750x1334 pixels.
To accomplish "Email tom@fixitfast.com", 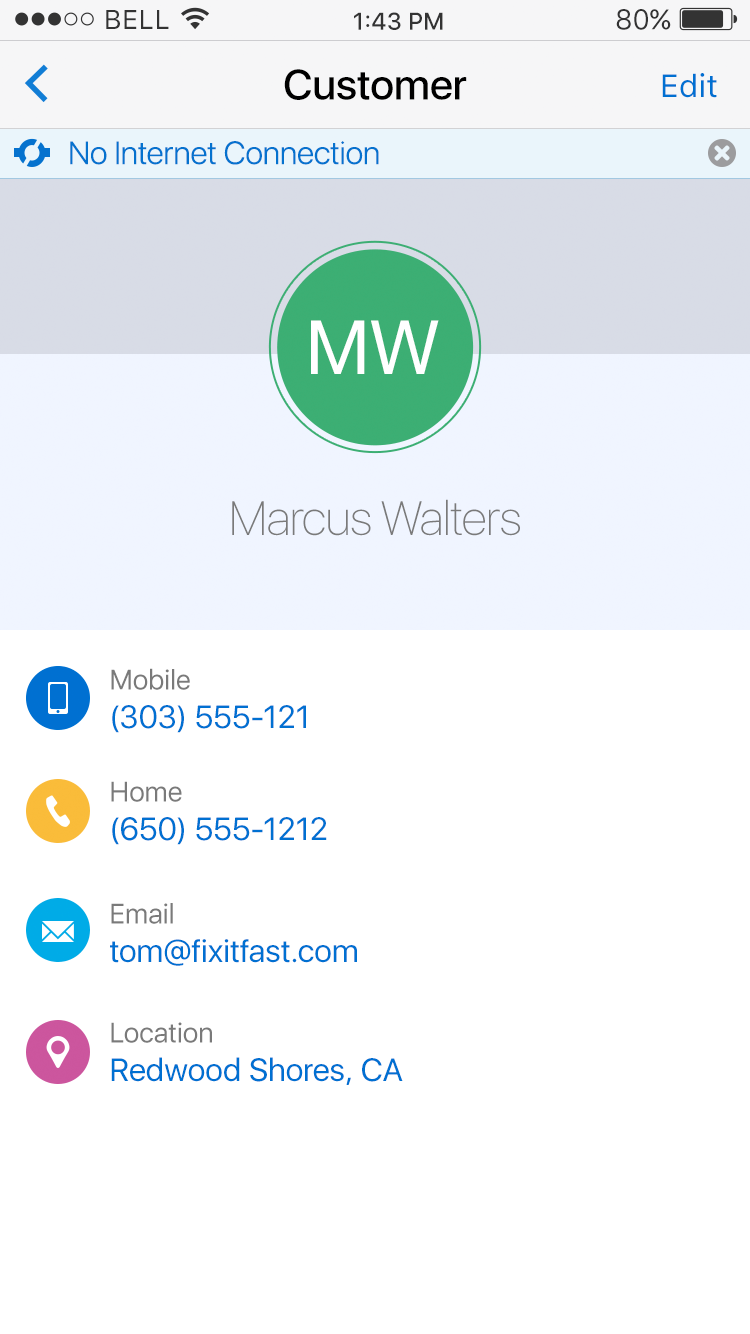I will coord(233,951).
